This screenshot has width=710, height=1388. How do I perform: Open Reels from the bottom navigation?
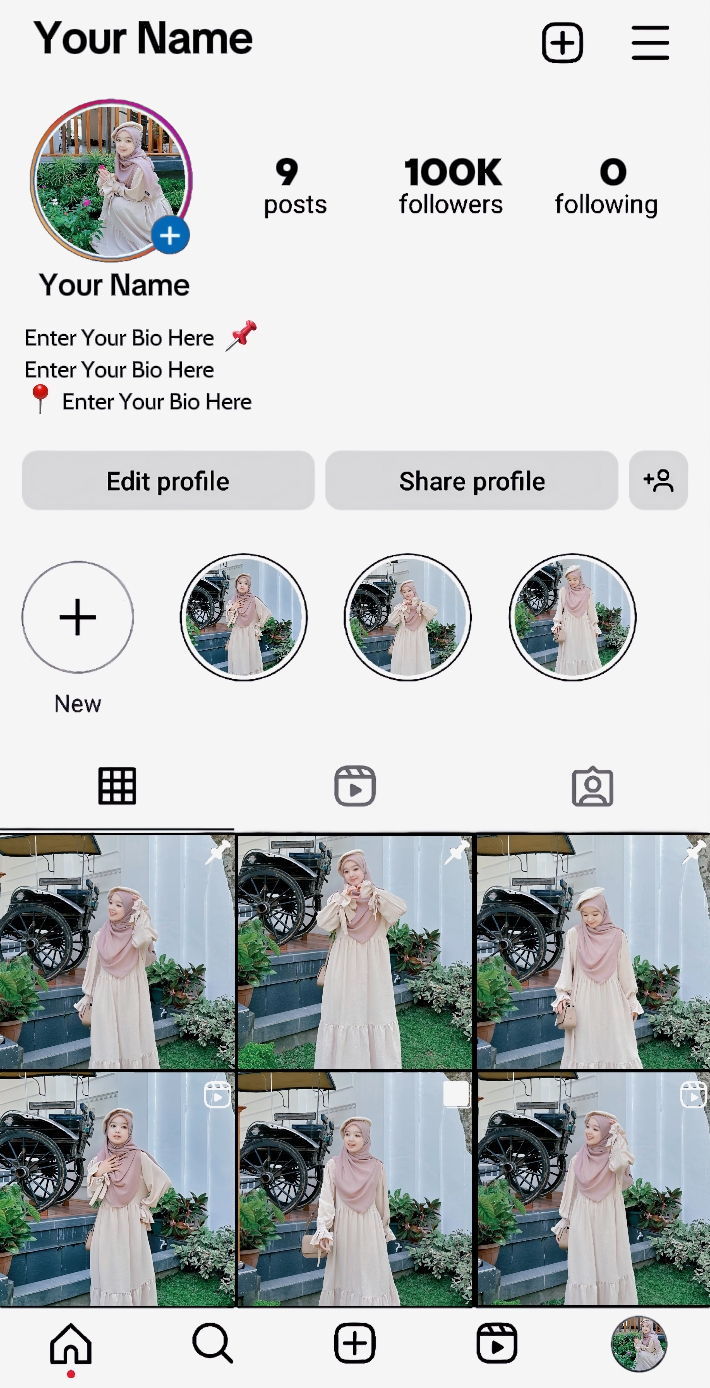point(497,1345)
